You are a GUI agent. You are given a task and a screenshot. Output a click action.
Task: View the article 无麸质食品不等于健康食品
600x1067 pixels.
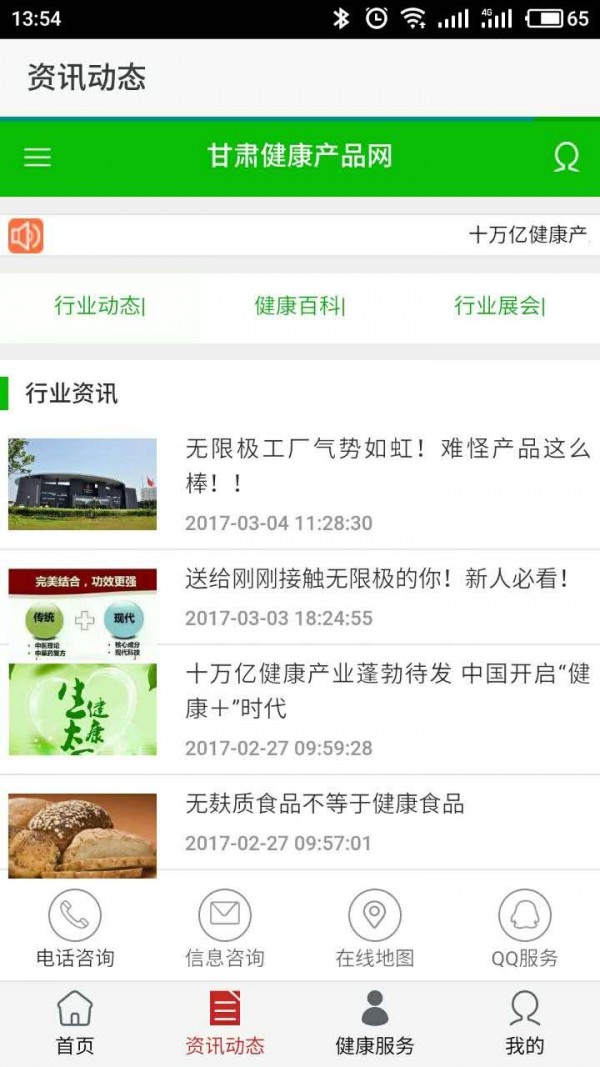coord(325,804)
